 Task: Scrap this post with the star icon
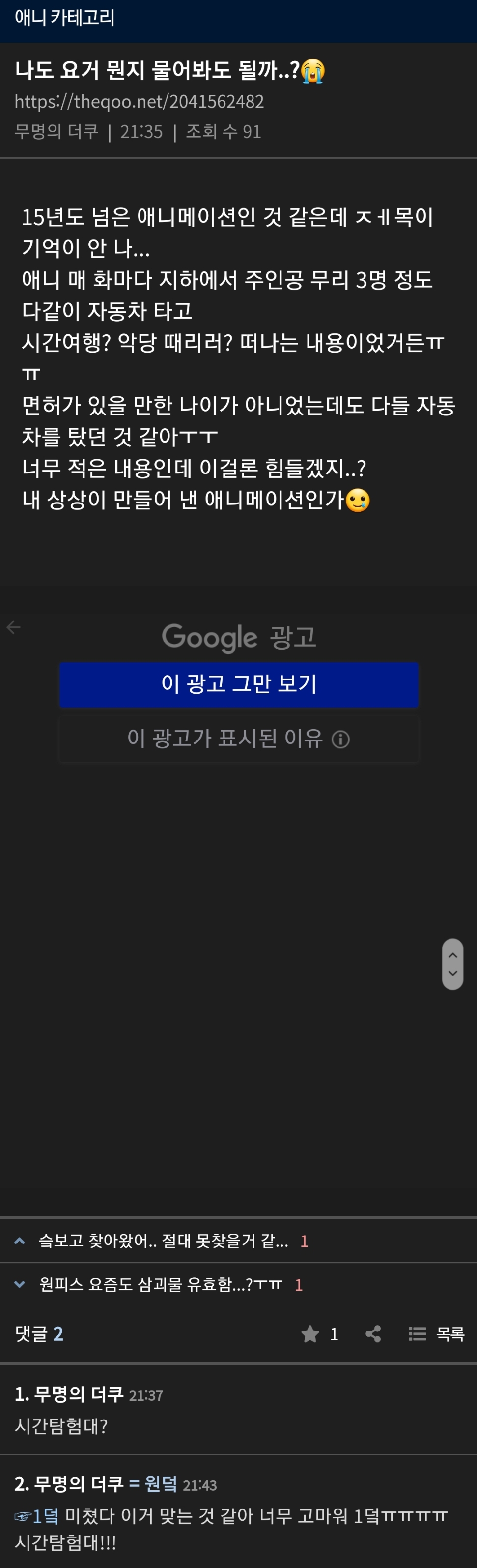point(310,1334)
